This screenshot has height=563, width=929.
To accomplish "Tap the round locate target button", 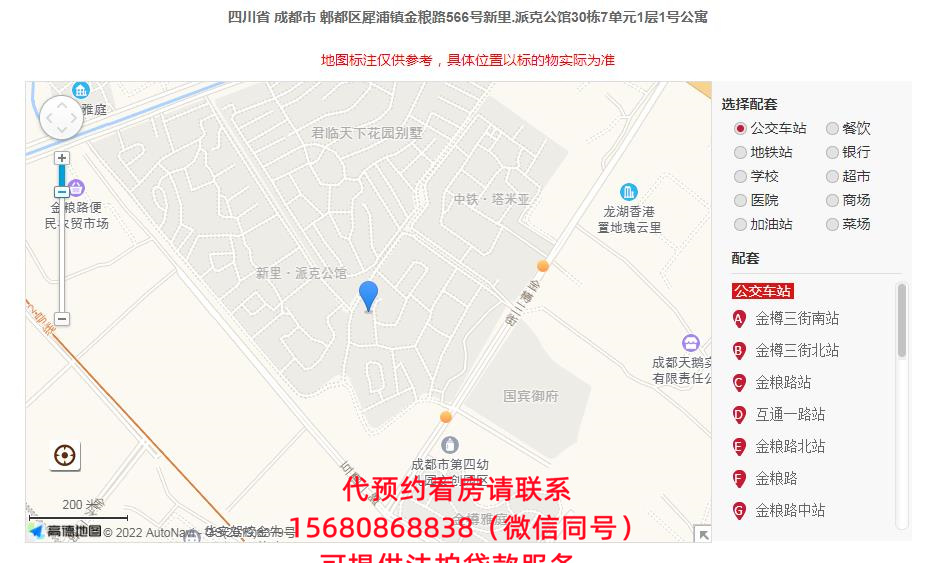I will coord(65,456).
